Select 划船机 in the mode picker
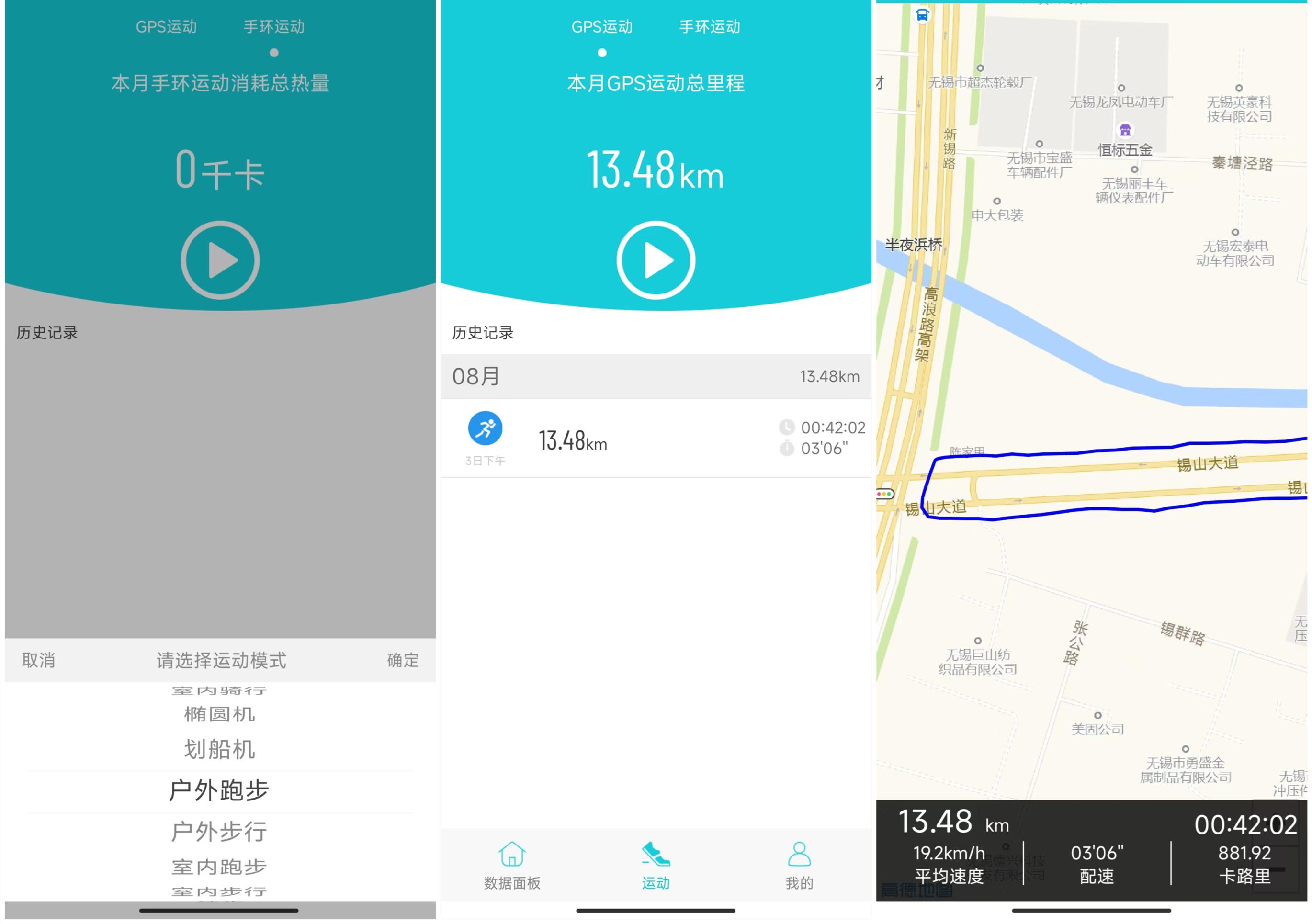This screenshot has width=1312, height=924. pos(219,750)
